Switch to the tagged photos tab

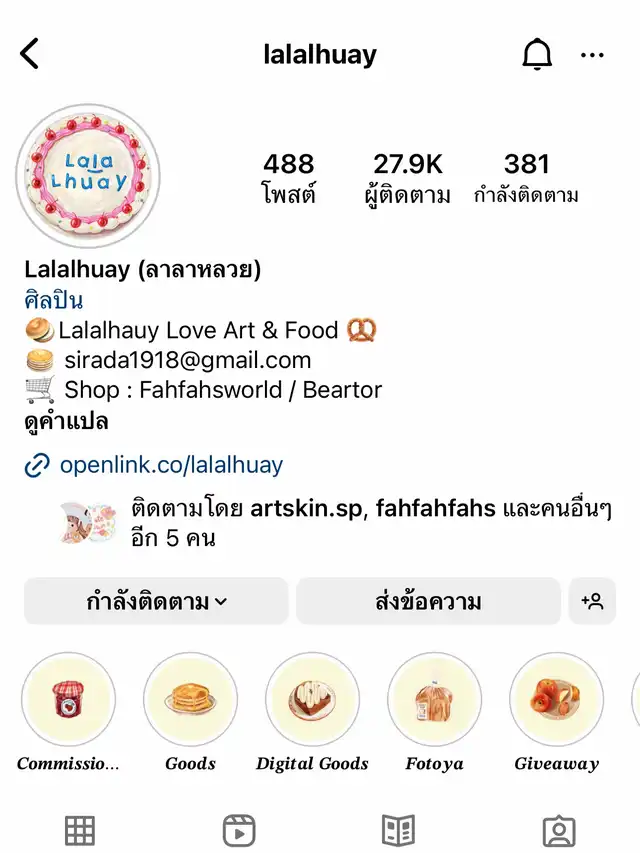coord(558,830)
